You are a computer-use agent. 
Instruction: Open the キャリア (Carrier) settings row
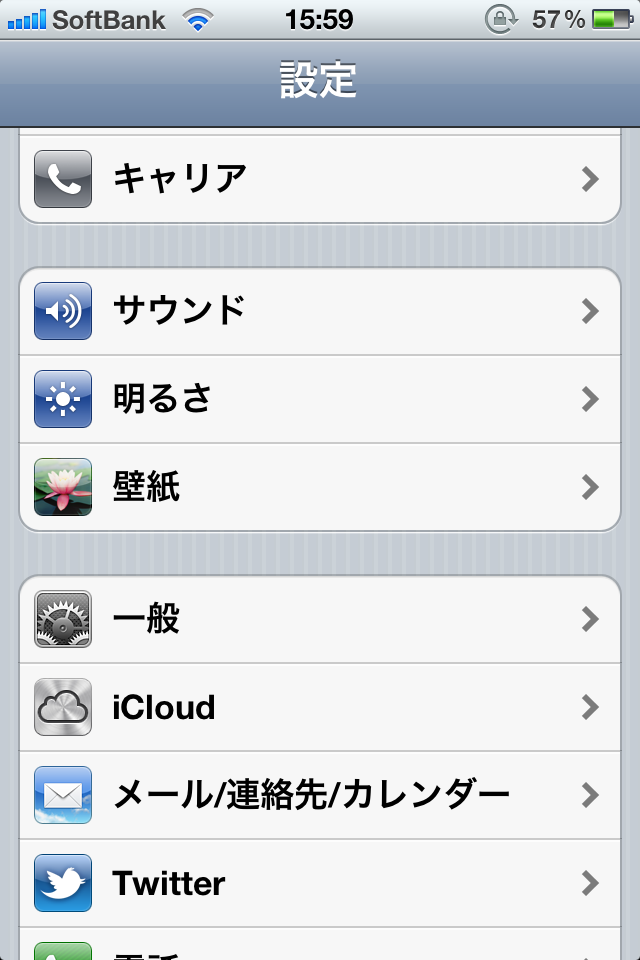tap(320, 179)
